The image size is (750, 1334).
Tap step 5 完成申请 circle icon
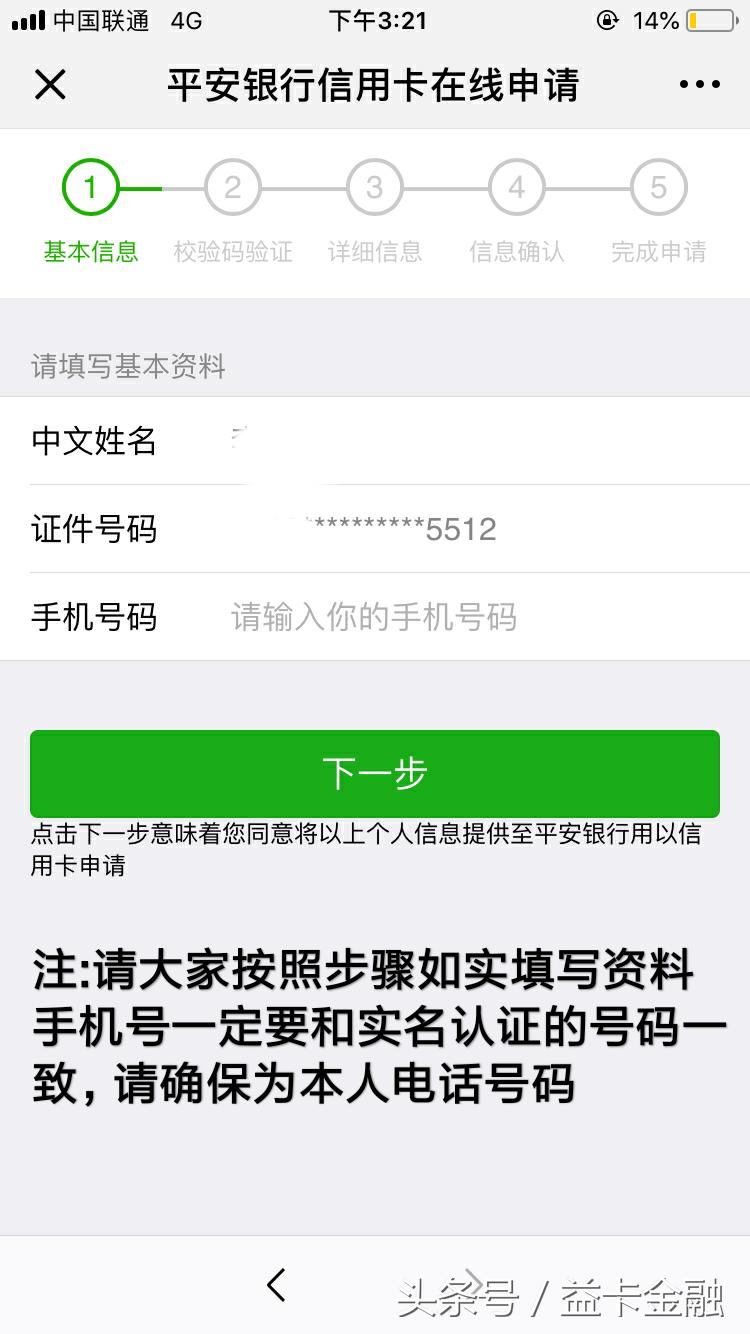tap(658, 186)
